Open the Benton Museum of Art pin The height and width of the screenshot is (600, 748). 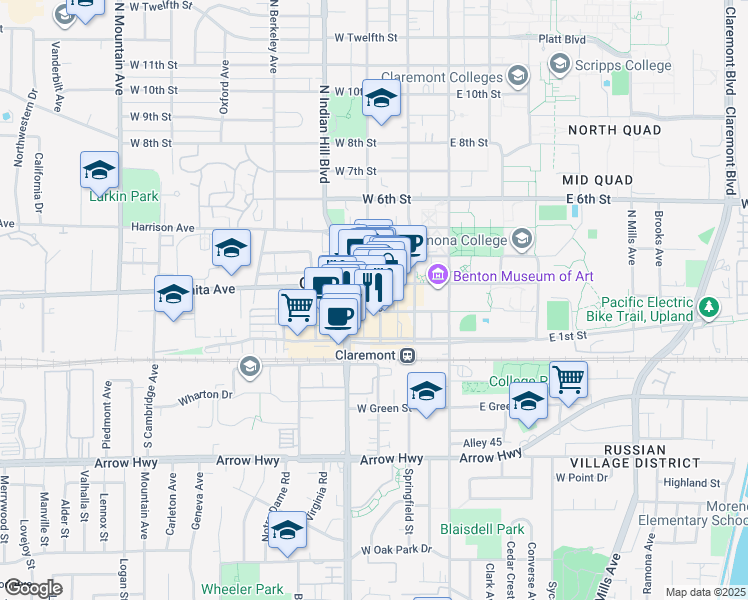pos(437,276)
